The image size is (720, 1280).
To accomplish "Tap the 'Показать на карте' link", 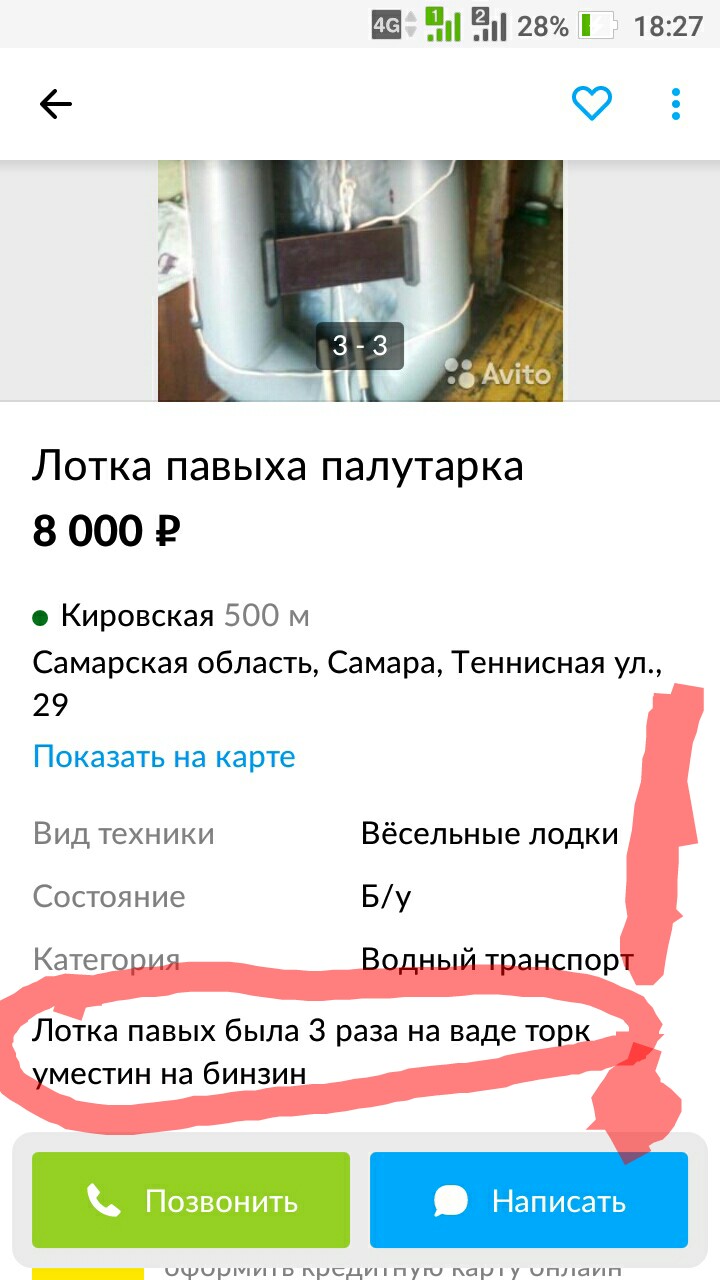I will pos(164,756).
